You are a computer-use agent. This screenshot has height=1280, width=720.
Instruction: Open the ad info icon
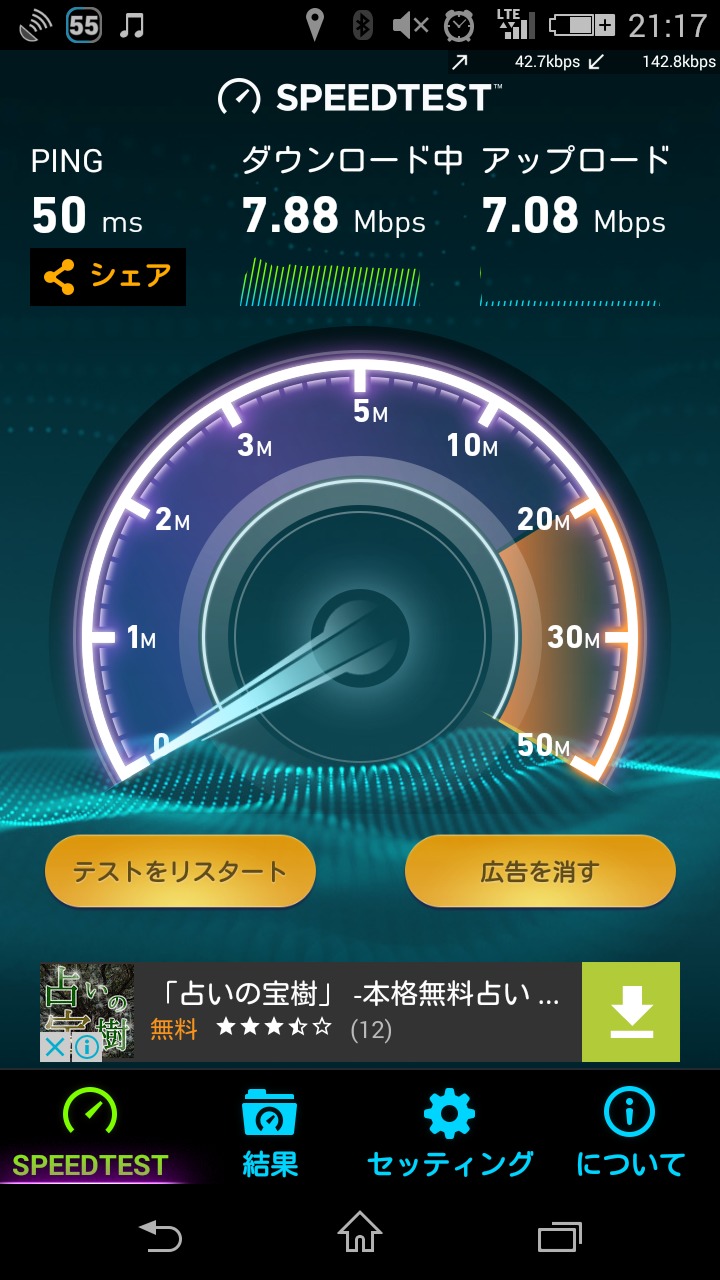[x=86, y=1047]
